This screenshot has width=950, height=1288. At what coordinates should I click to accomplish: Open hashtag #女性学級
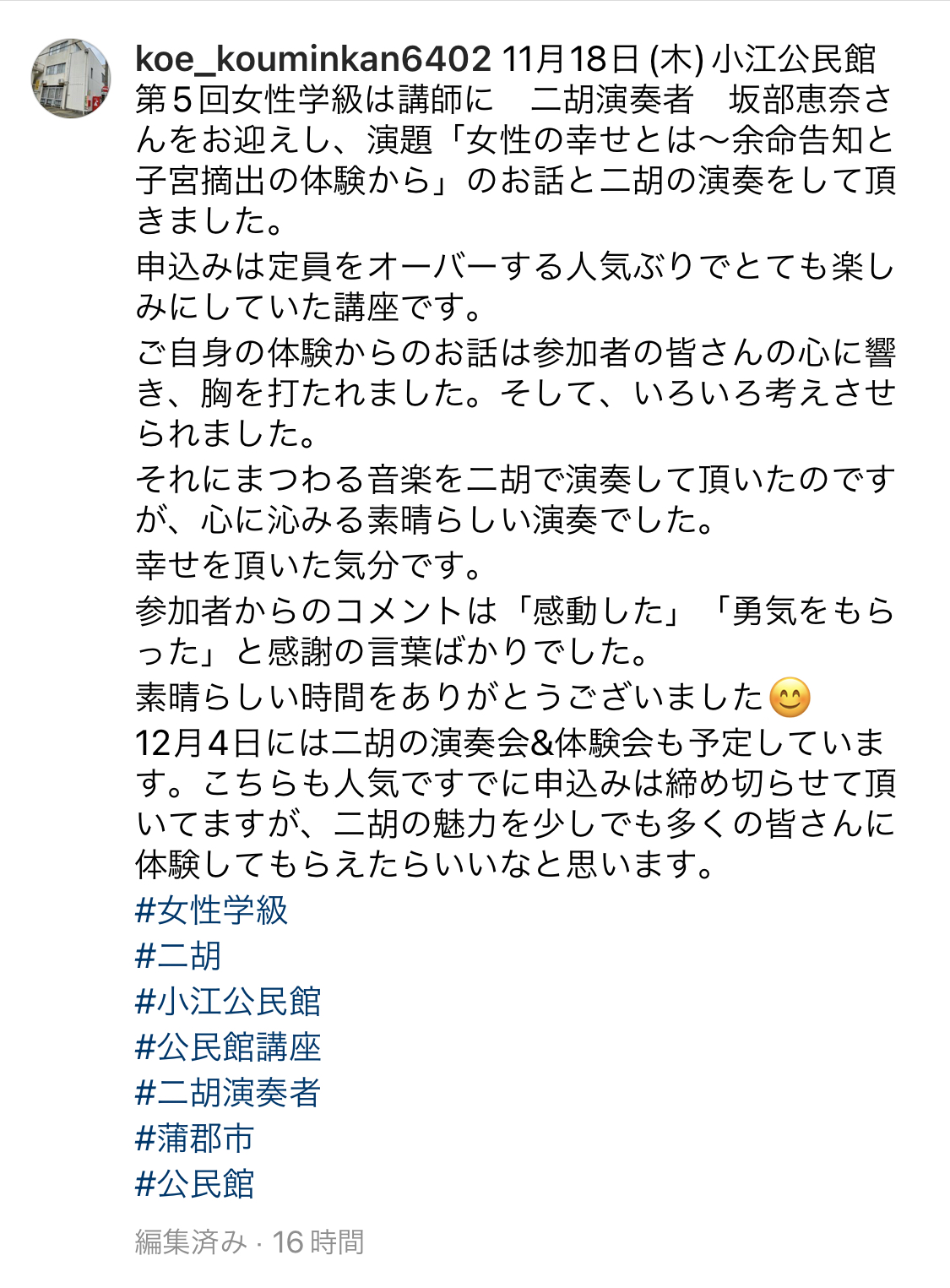211,910
